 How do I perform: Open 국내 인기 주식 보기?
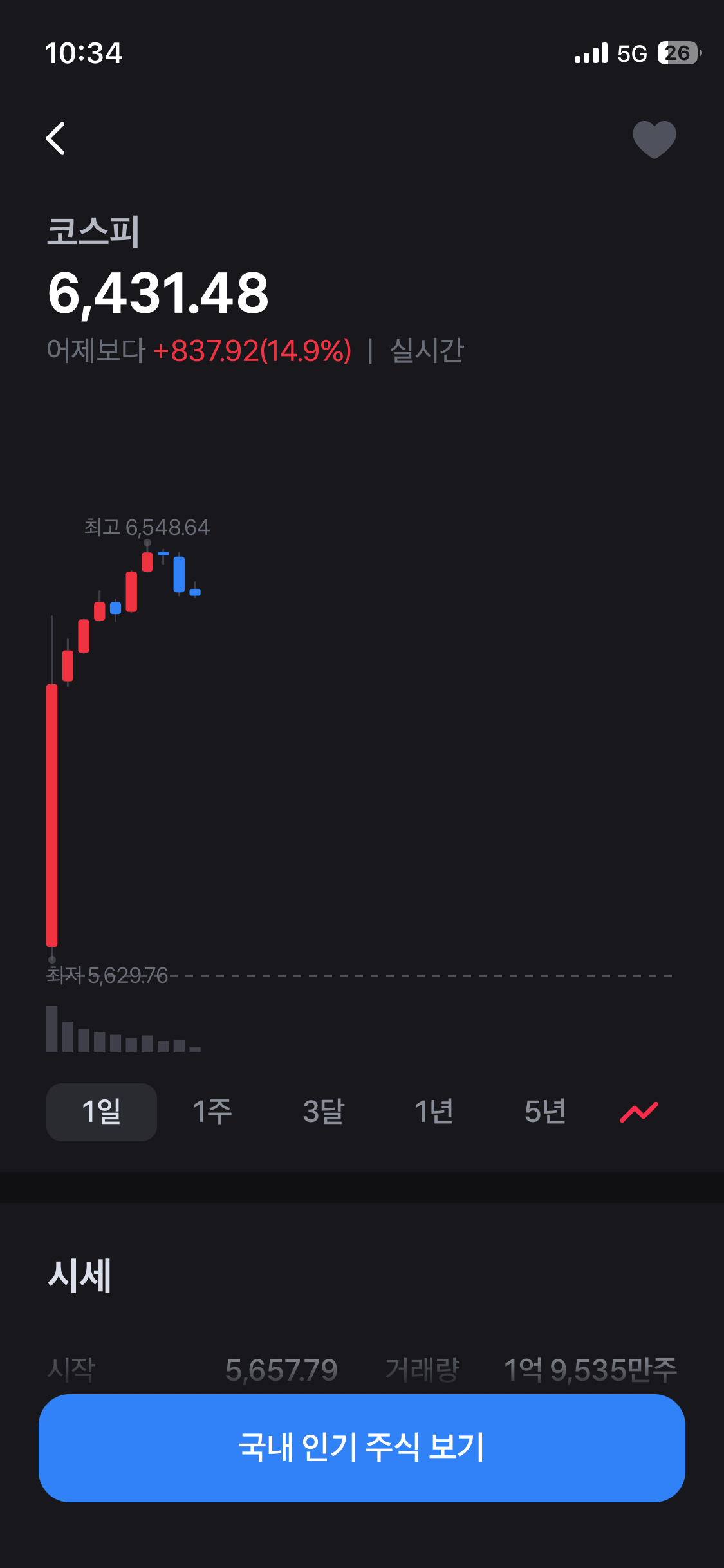click(362, 1448)
